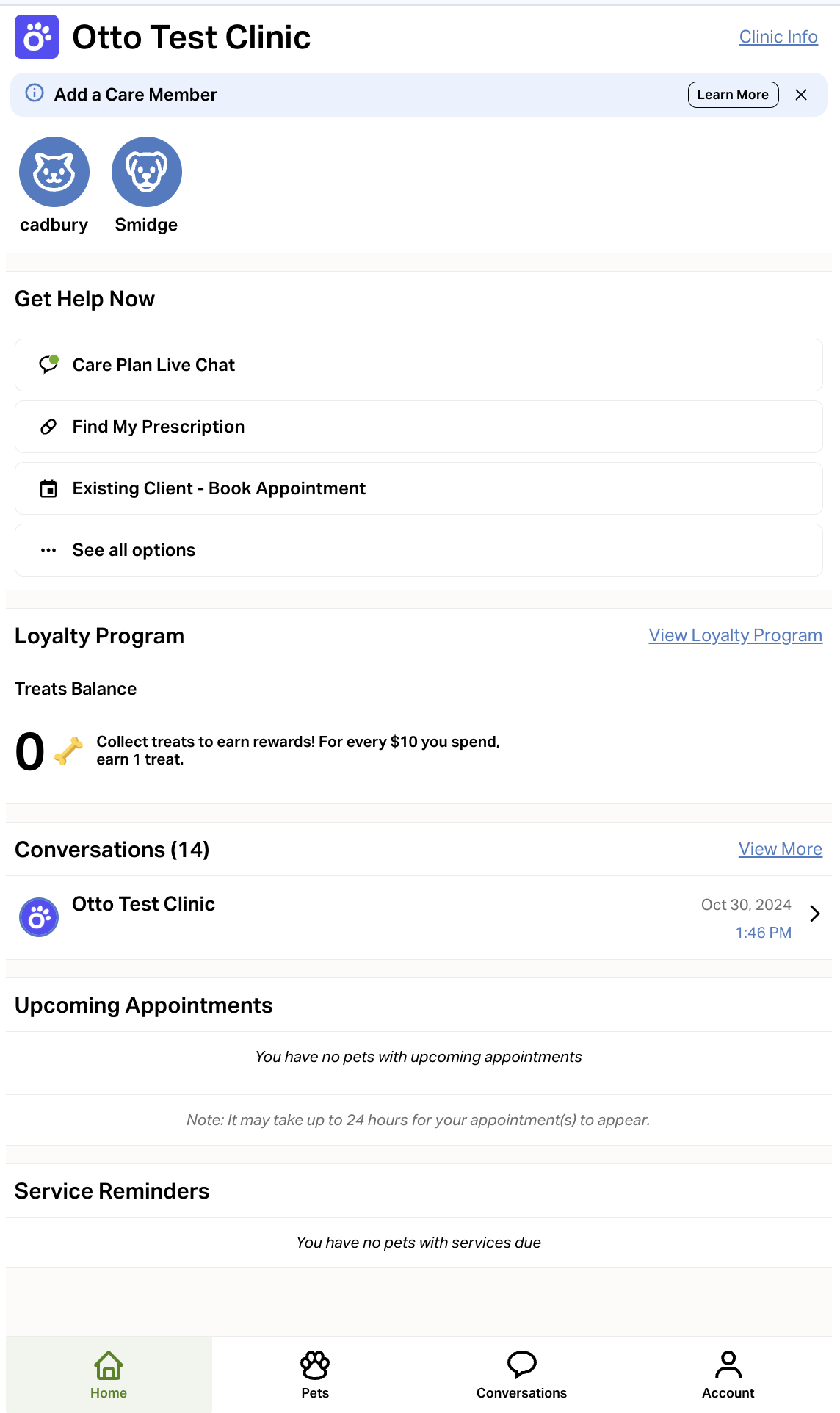Open the Otto clinic paw logo
The height and width of the screenshot is (1413, 840).
[x=37, y=35]
